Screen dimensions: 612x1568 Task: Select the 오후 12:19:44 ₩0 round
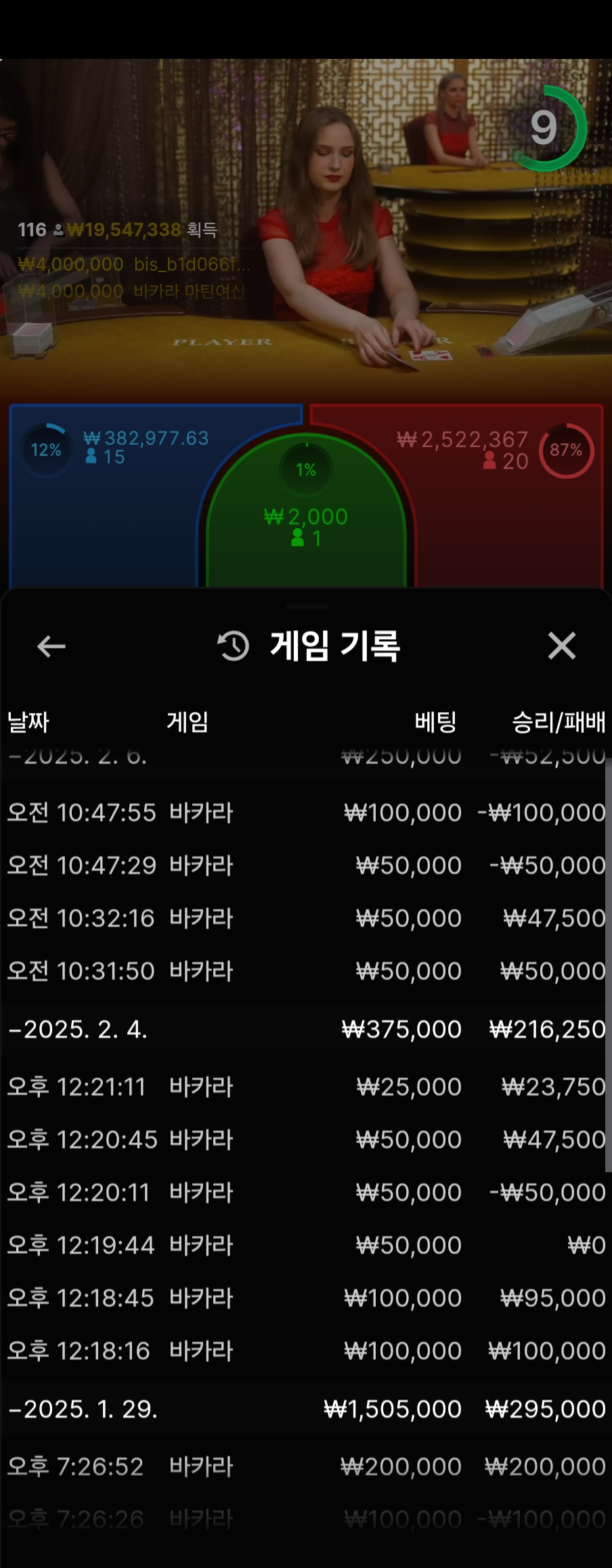tap(305, 1245)
